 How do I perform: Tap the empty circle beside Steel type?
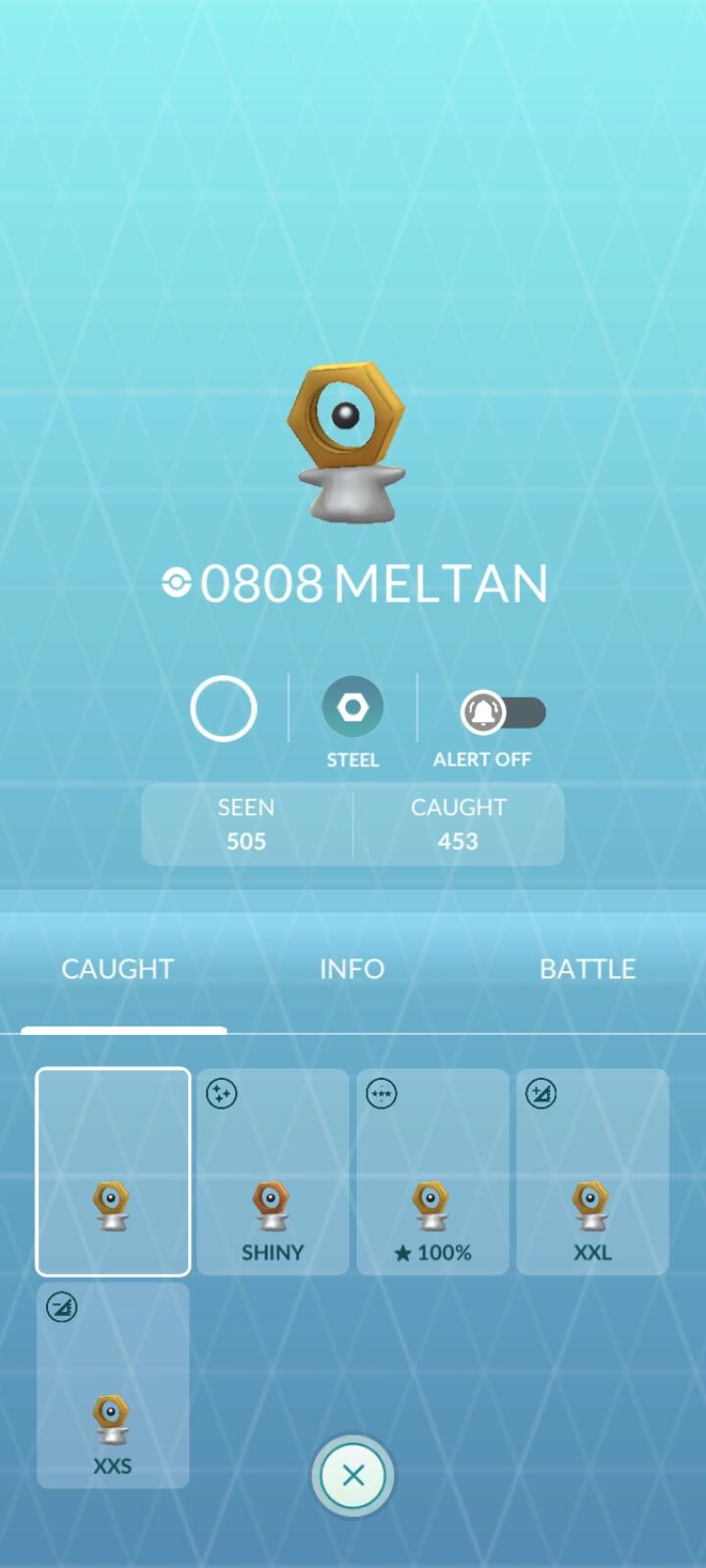224,709
